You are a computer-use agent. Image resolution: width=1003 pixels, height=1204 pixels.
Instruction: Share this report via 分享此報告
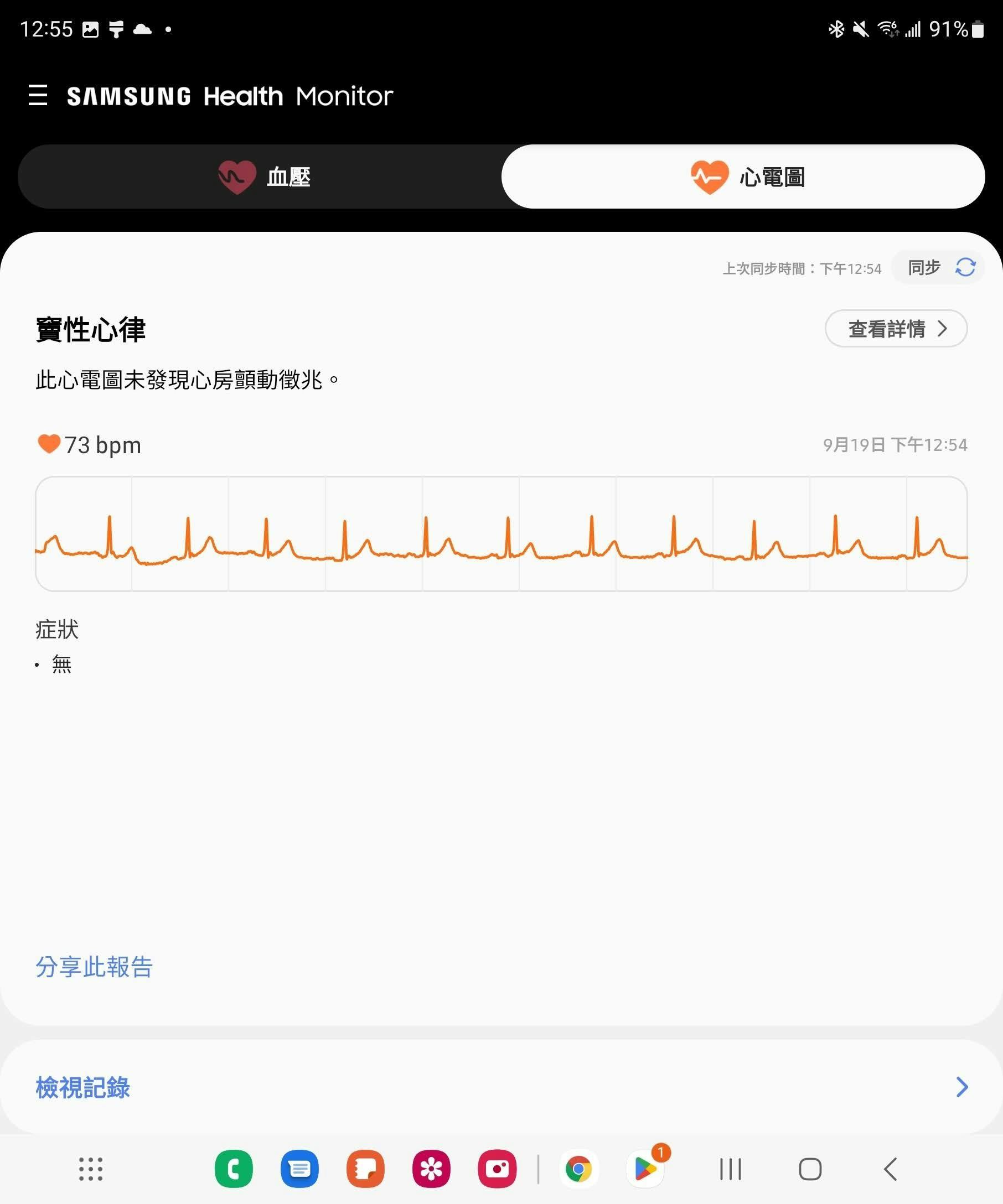[94, 967]
